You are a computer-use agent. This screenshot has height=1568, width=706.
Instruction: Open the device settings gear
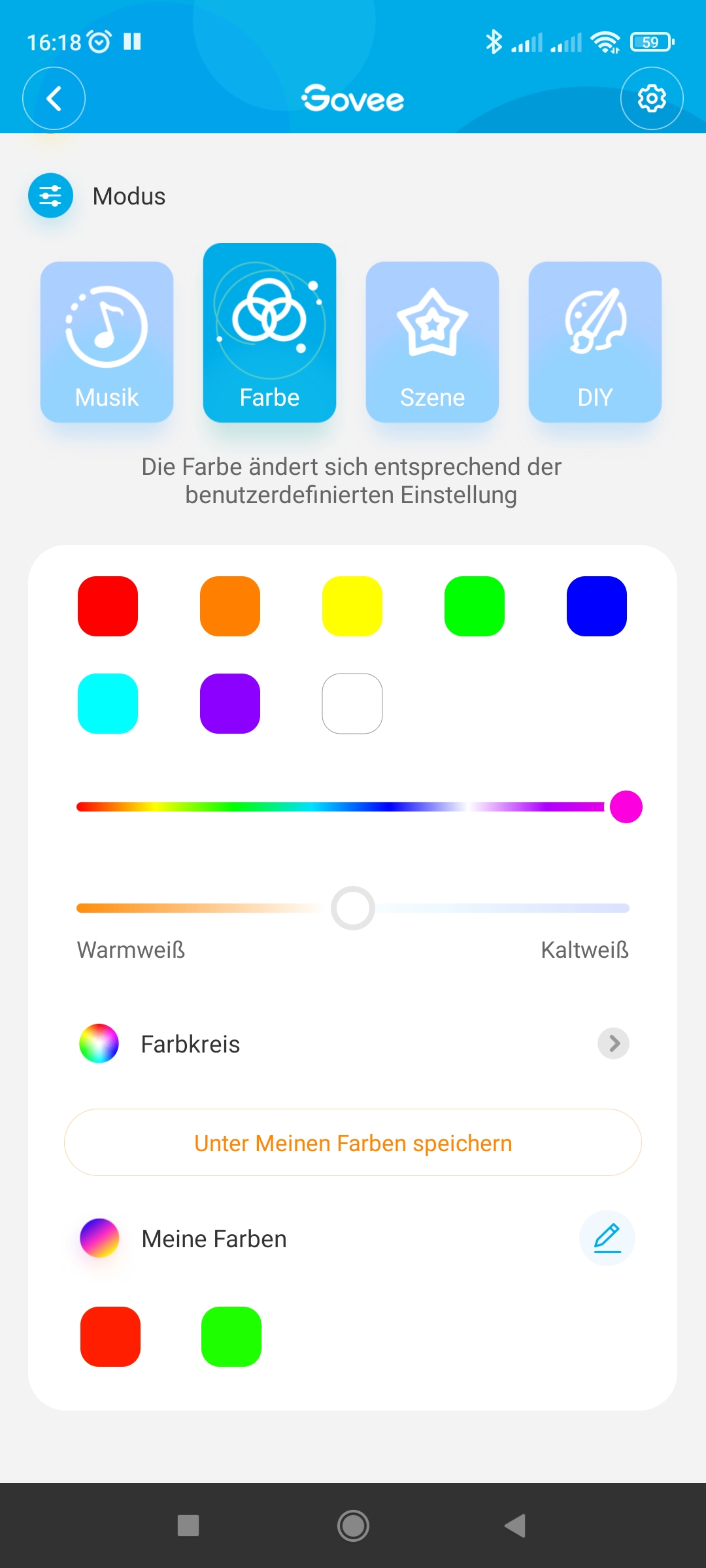(652, 99)
